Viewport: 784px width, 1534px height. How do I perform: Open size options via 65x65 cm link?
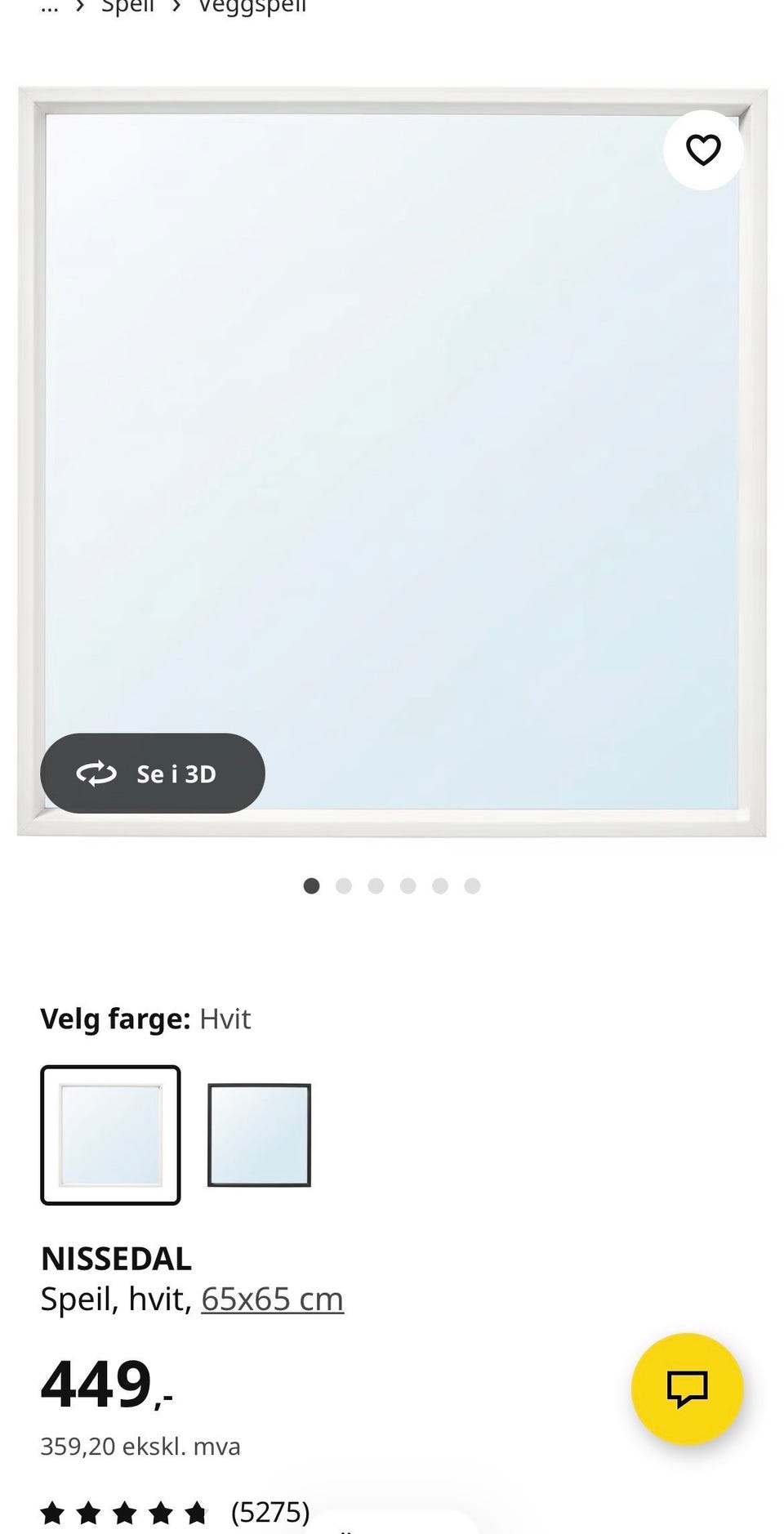point(272,1297)
